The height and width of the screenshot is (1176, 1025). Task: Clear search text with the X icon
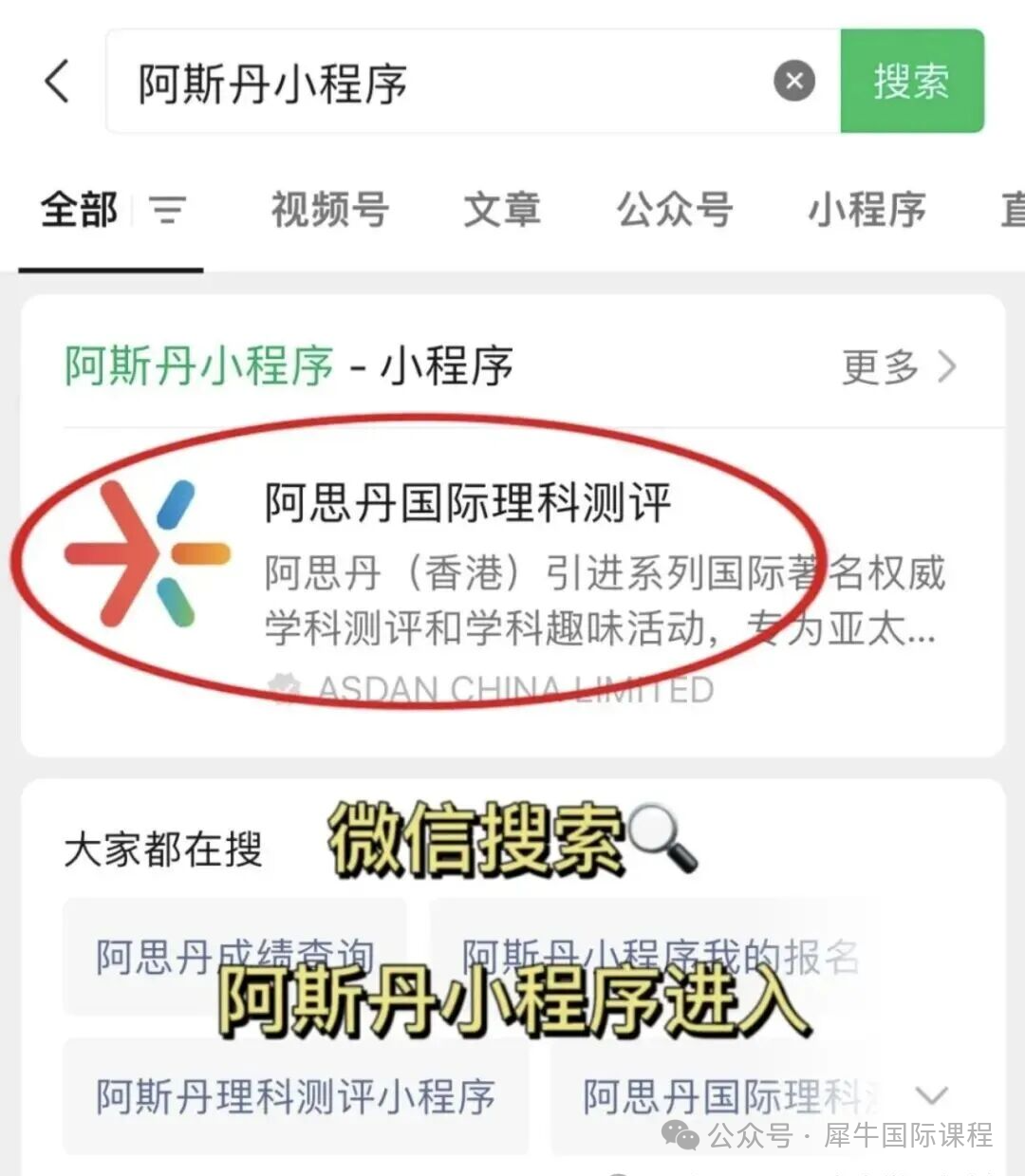[793, 81]
